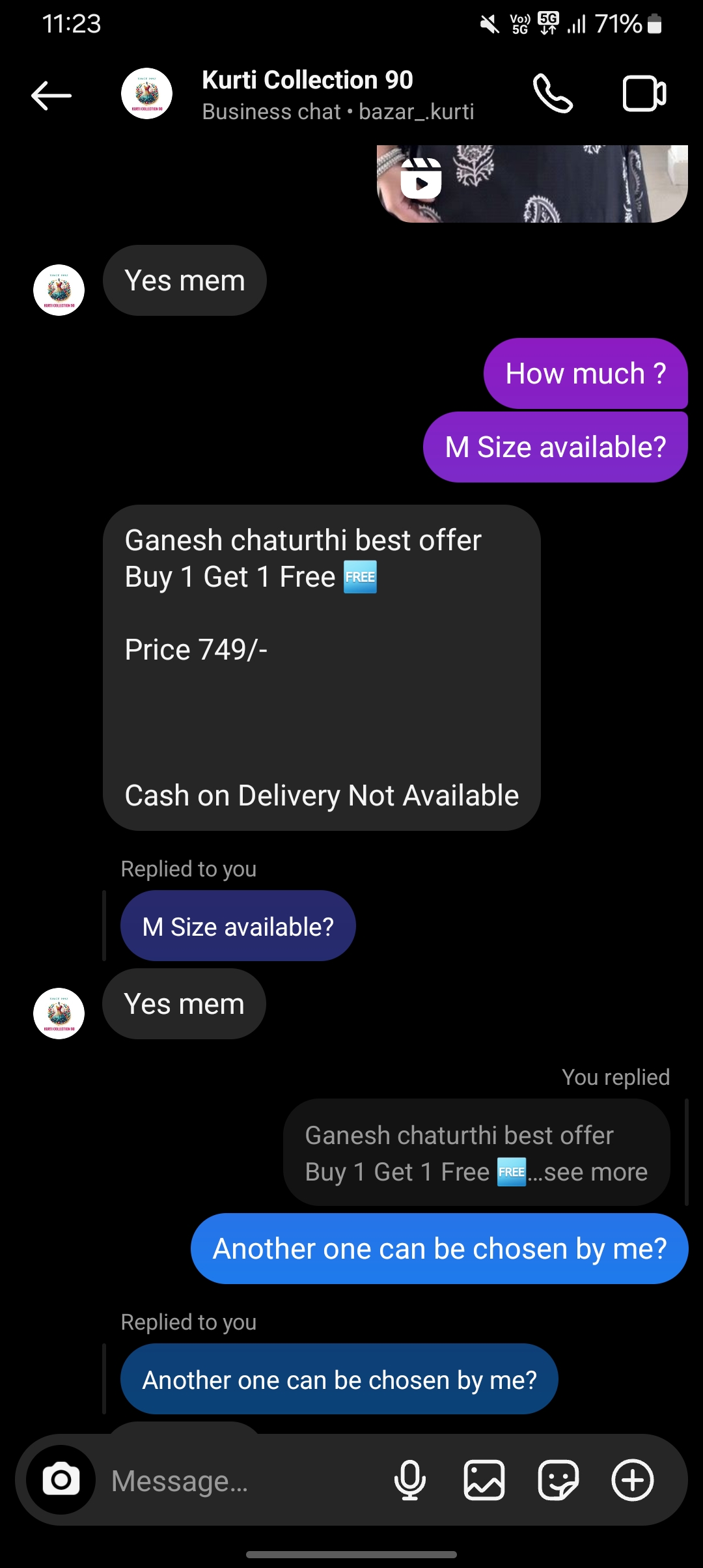Image resolution: width=703 pixels, height=1568 pixels.
Task: Pick a photo from gallery
Action: [x=484, y=1480]
